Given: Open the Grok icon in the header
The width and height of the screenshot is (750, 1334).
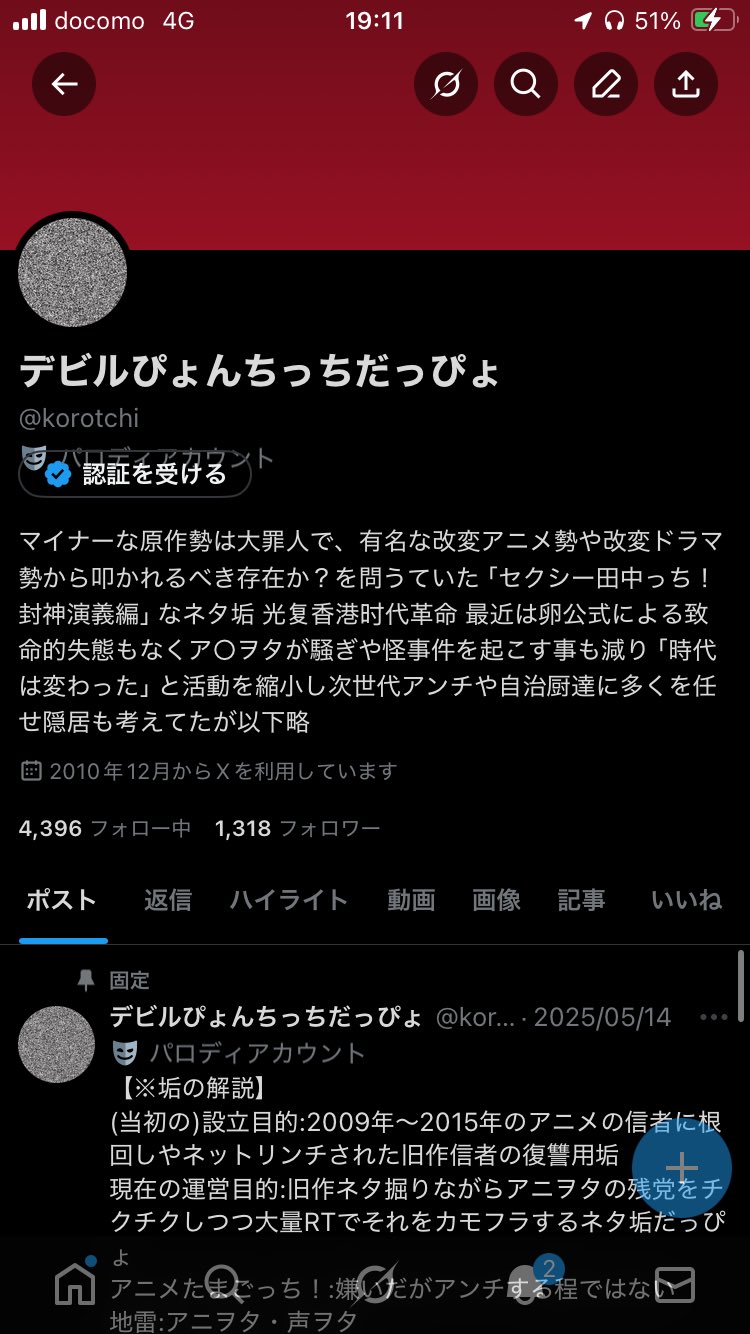Looking at the screenshot, I should pos(446,84).
